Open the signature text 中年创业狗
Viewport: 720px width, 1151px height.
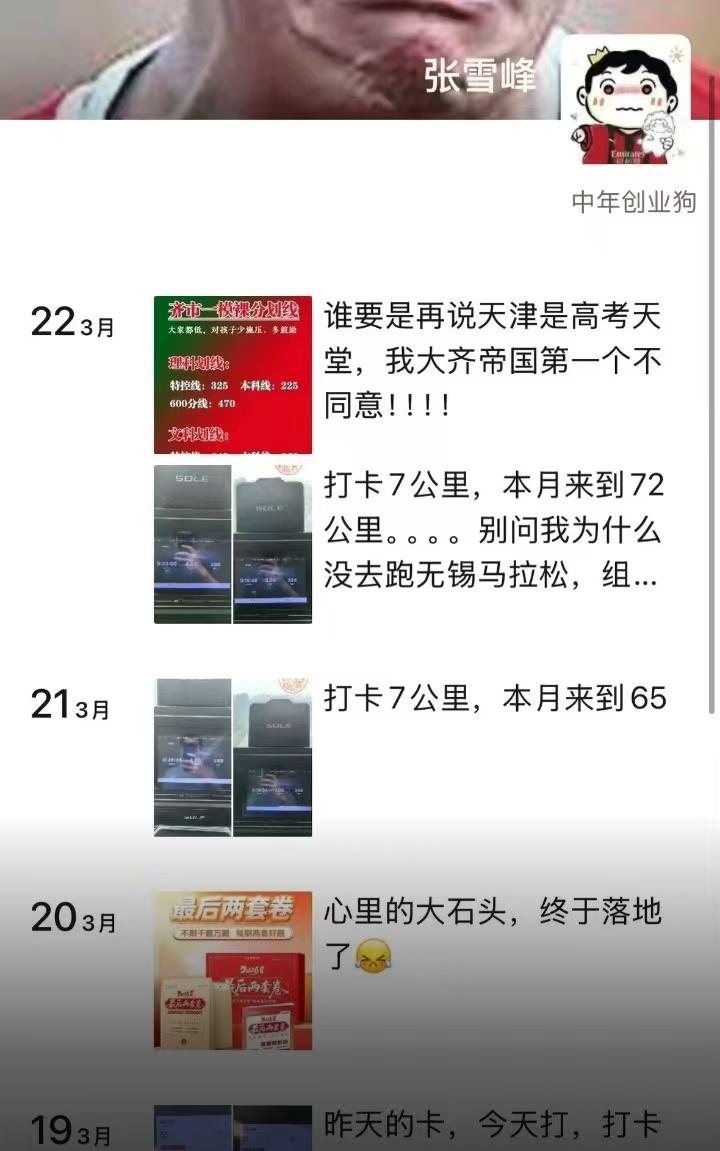click(633, 200)
